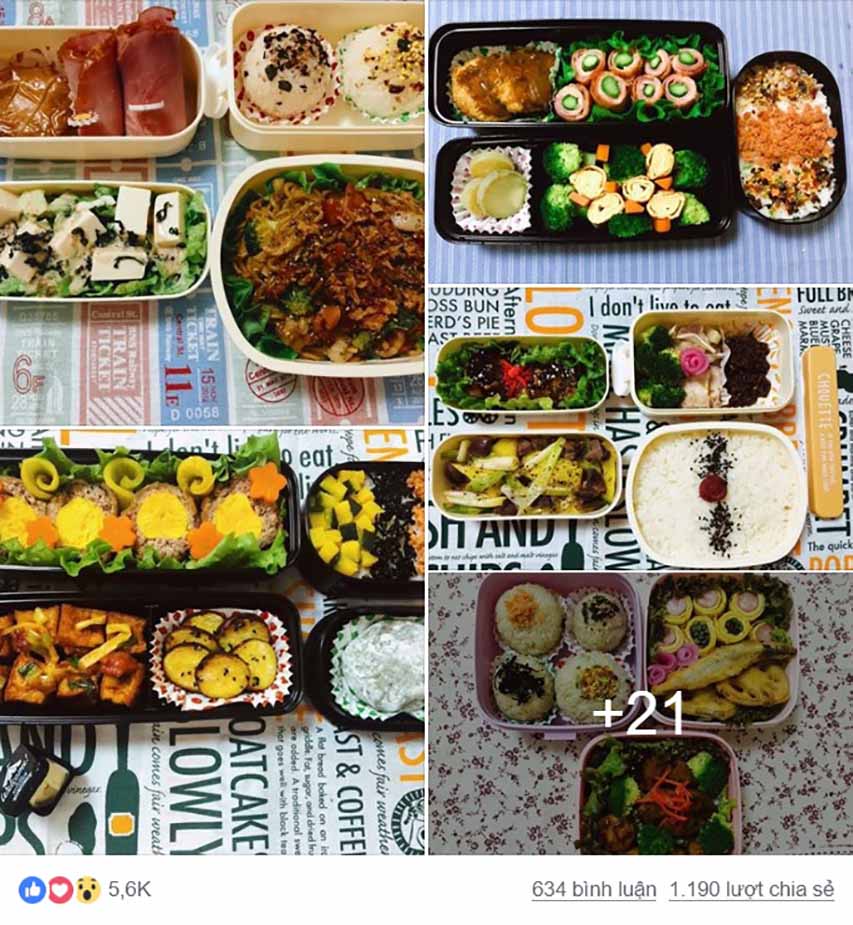Open the photo with flower-shaped carrot decorations
The width and height of the screenshot is (853, 925).
[212, 640]
